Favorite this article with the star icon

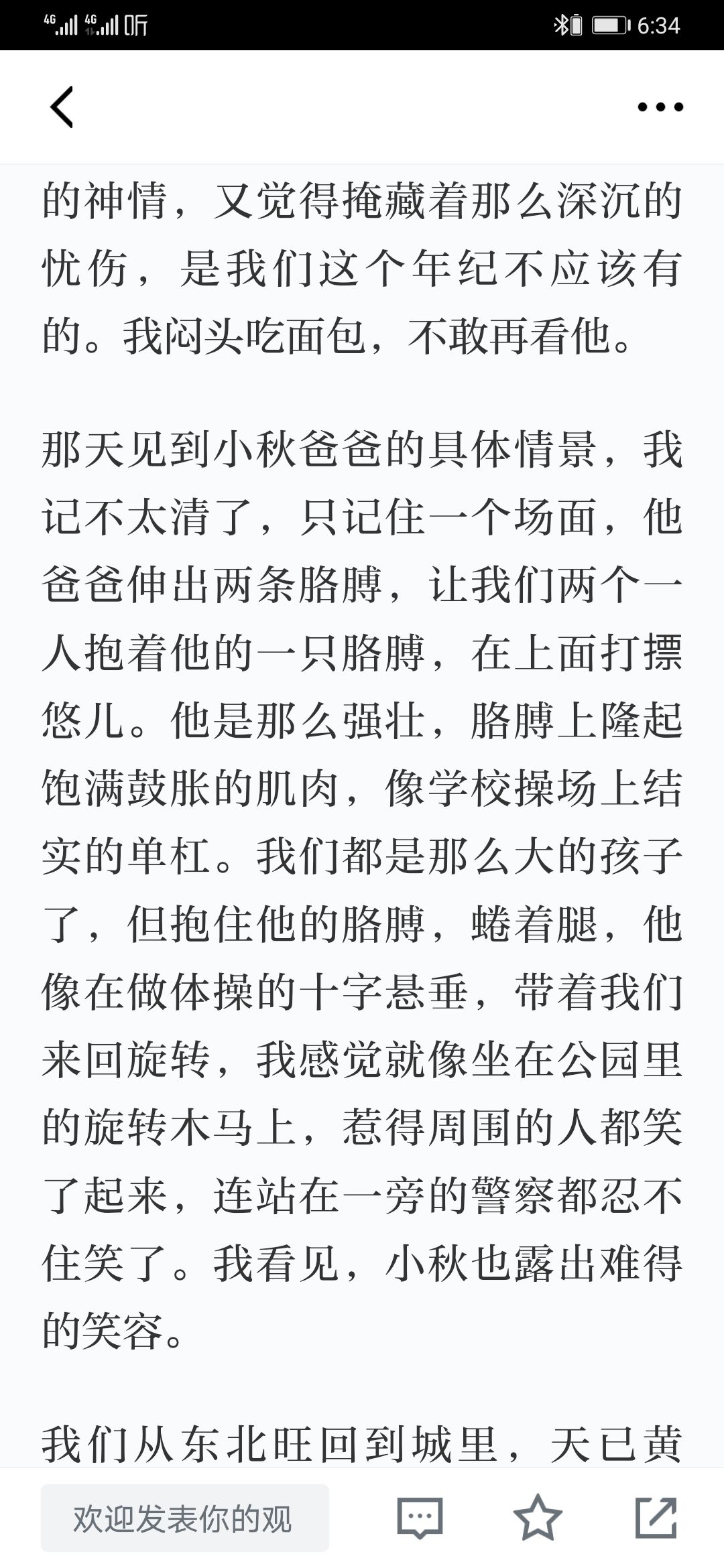point(538,1517)
